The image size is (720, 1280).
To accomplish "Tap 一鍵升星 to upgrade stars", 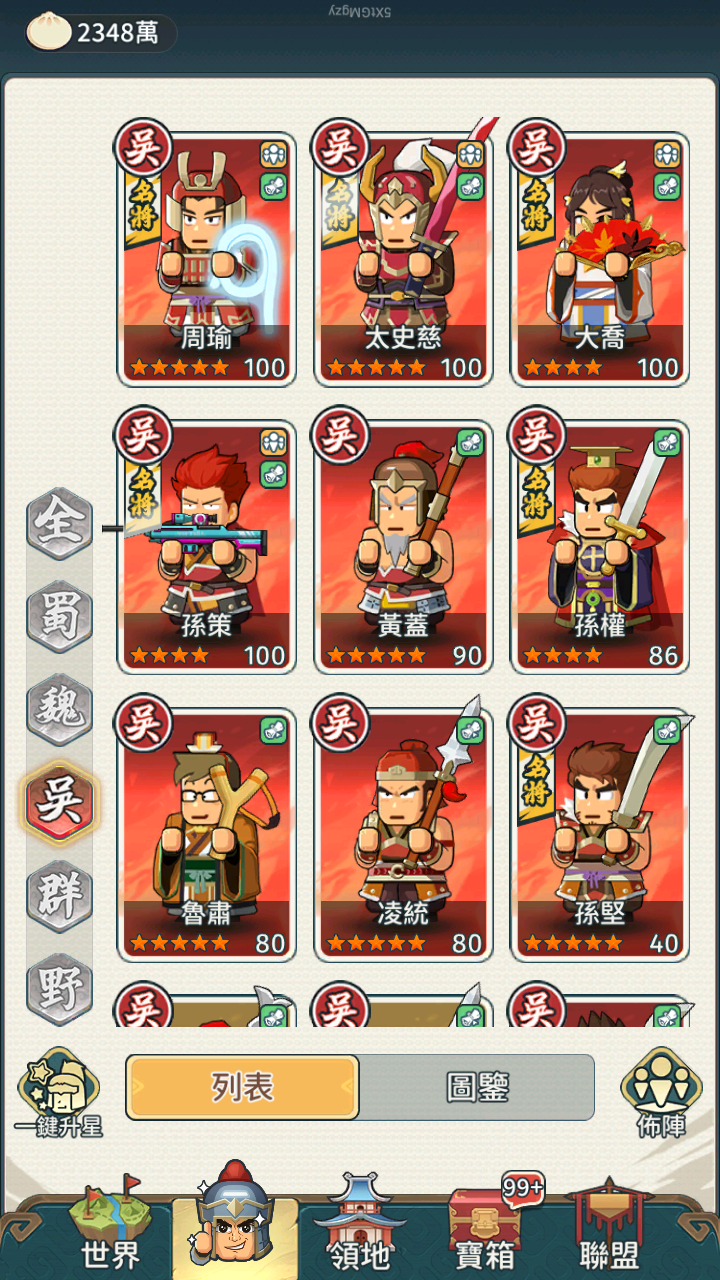I will coord(58,1095).
